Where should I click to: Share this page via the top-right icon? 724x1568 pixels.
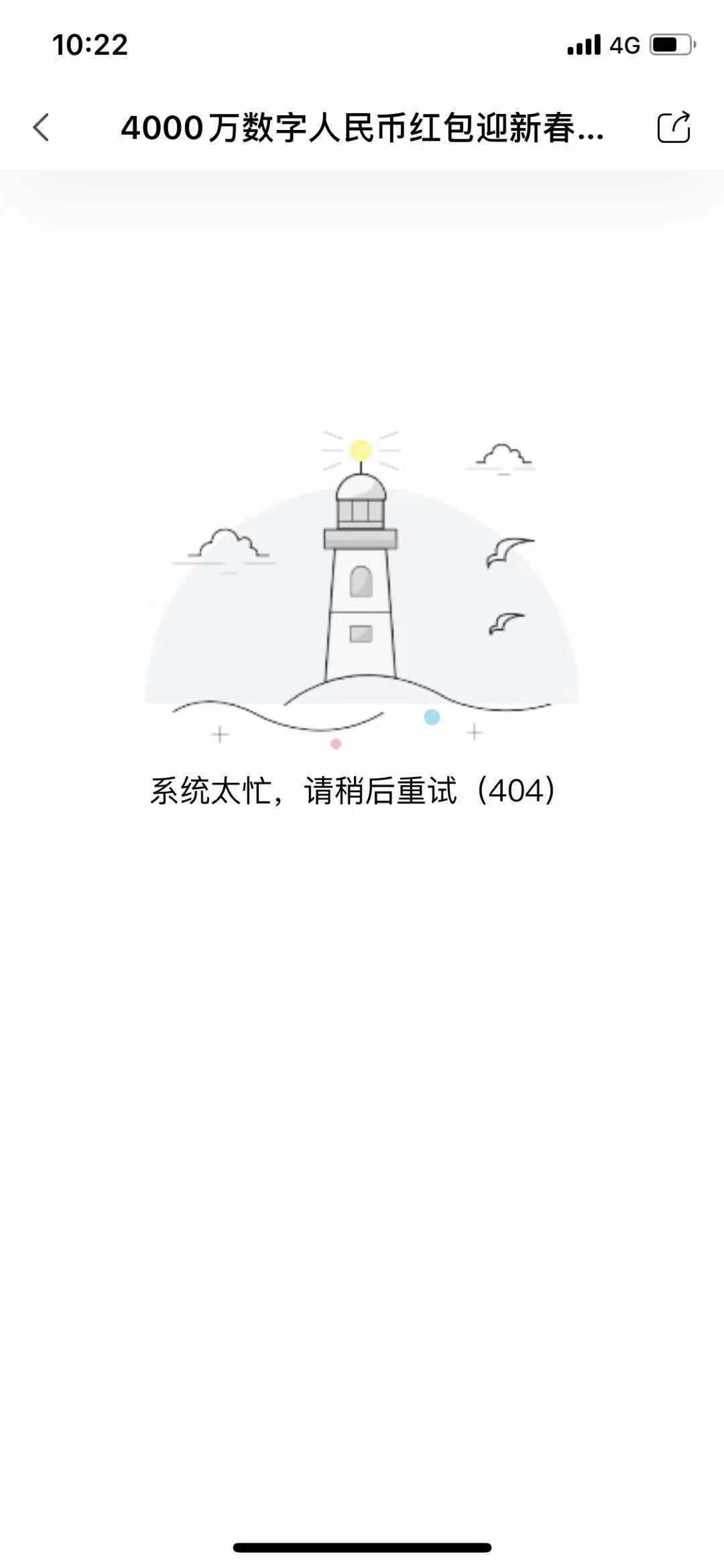click(674, 127)
